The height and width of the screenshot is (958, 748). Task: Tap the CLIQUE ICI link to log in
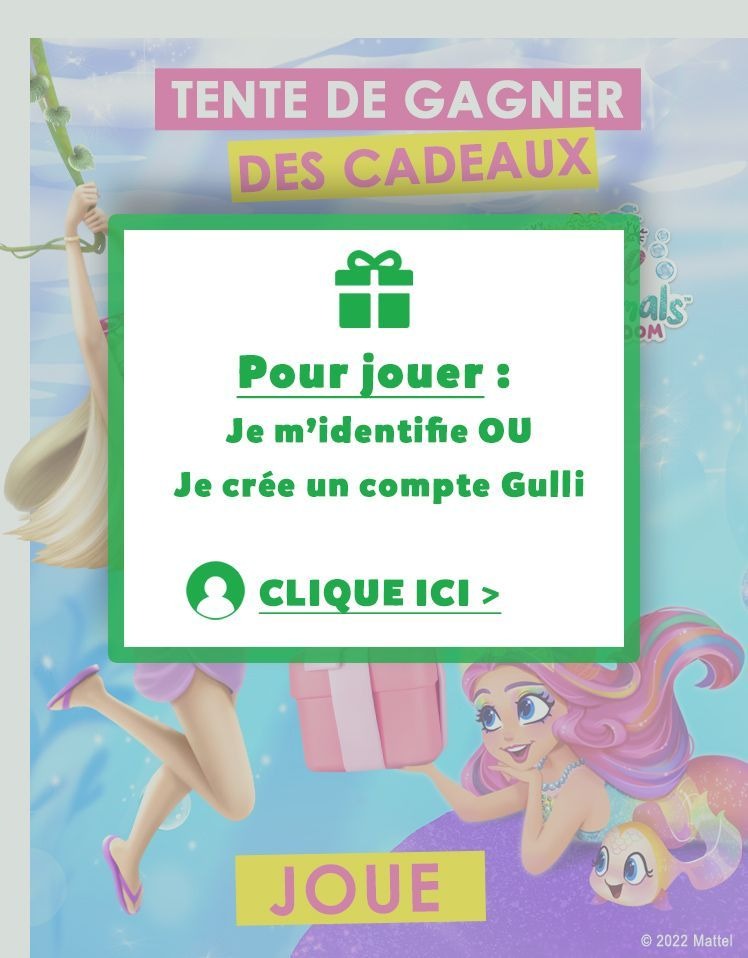point(379,592)
